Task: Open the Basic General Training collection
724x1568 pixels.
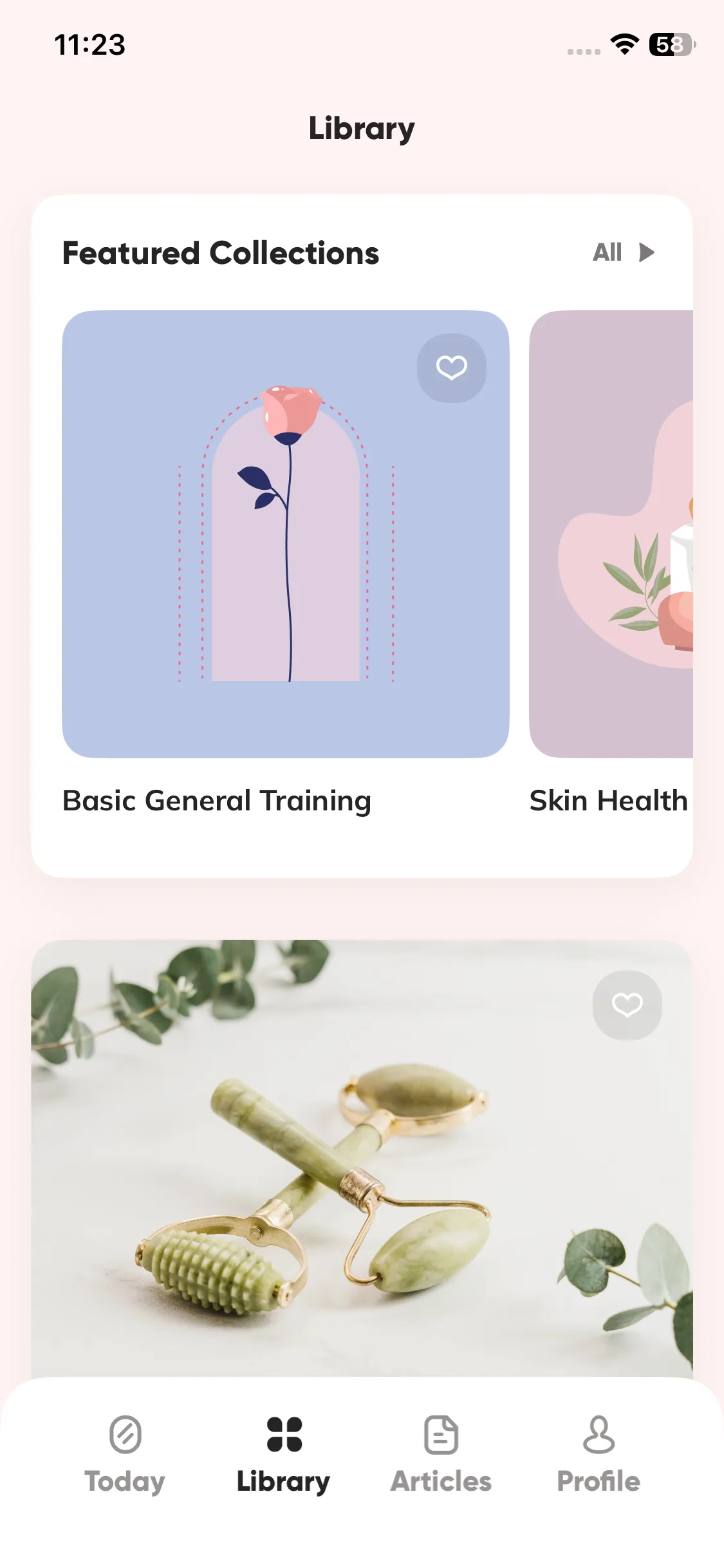Action: [x=286, y=534]
